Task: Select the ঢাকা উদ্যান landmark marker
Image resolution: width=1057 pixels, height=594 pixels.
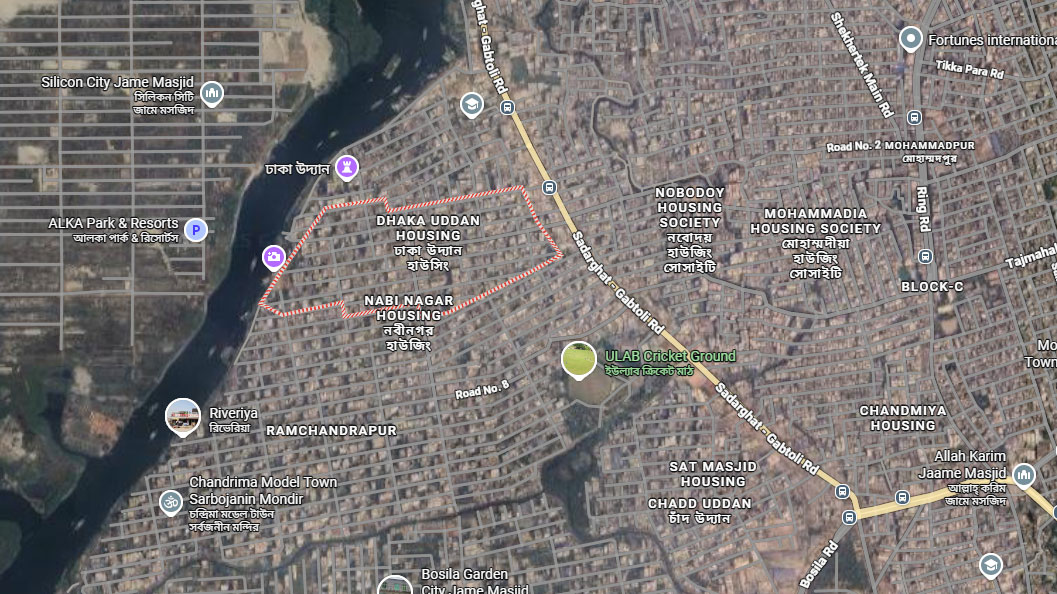Action: click(346, 167)
